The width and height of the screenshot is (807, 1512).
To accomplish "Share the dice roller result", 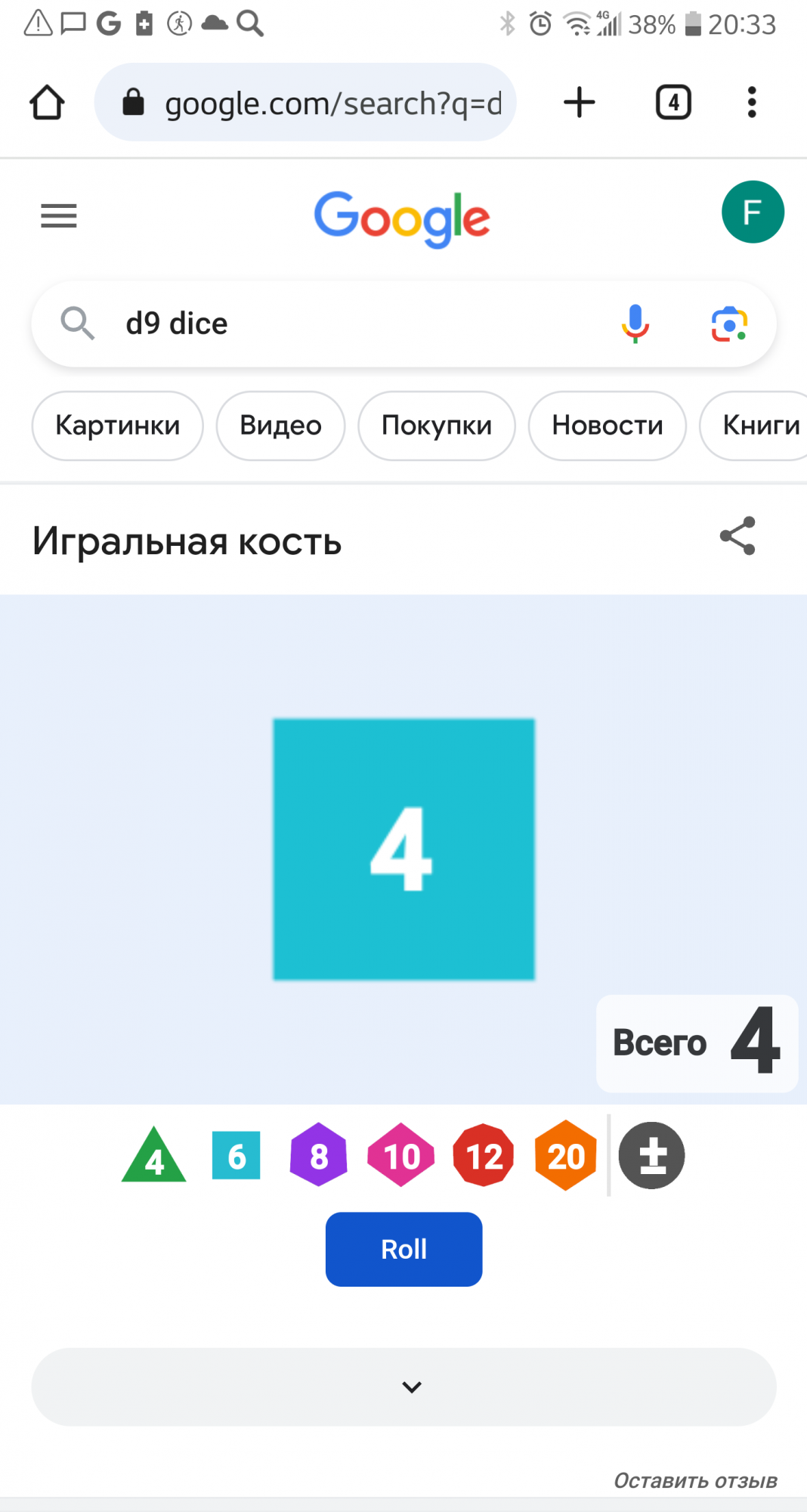I will tap(737, 536).
